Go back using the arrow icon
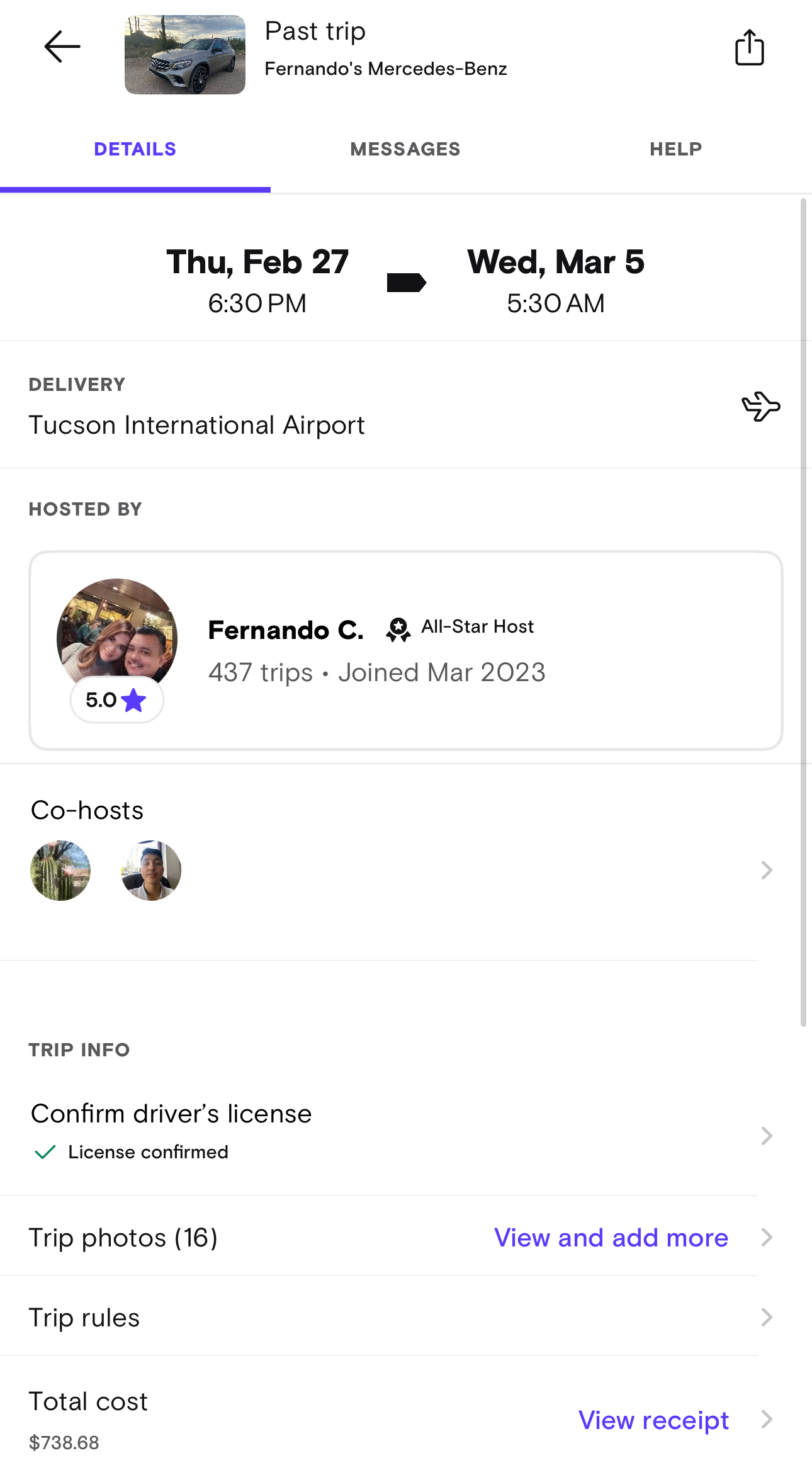The image size is (812, 1480). pyautogui.click(x=62, y=47)
